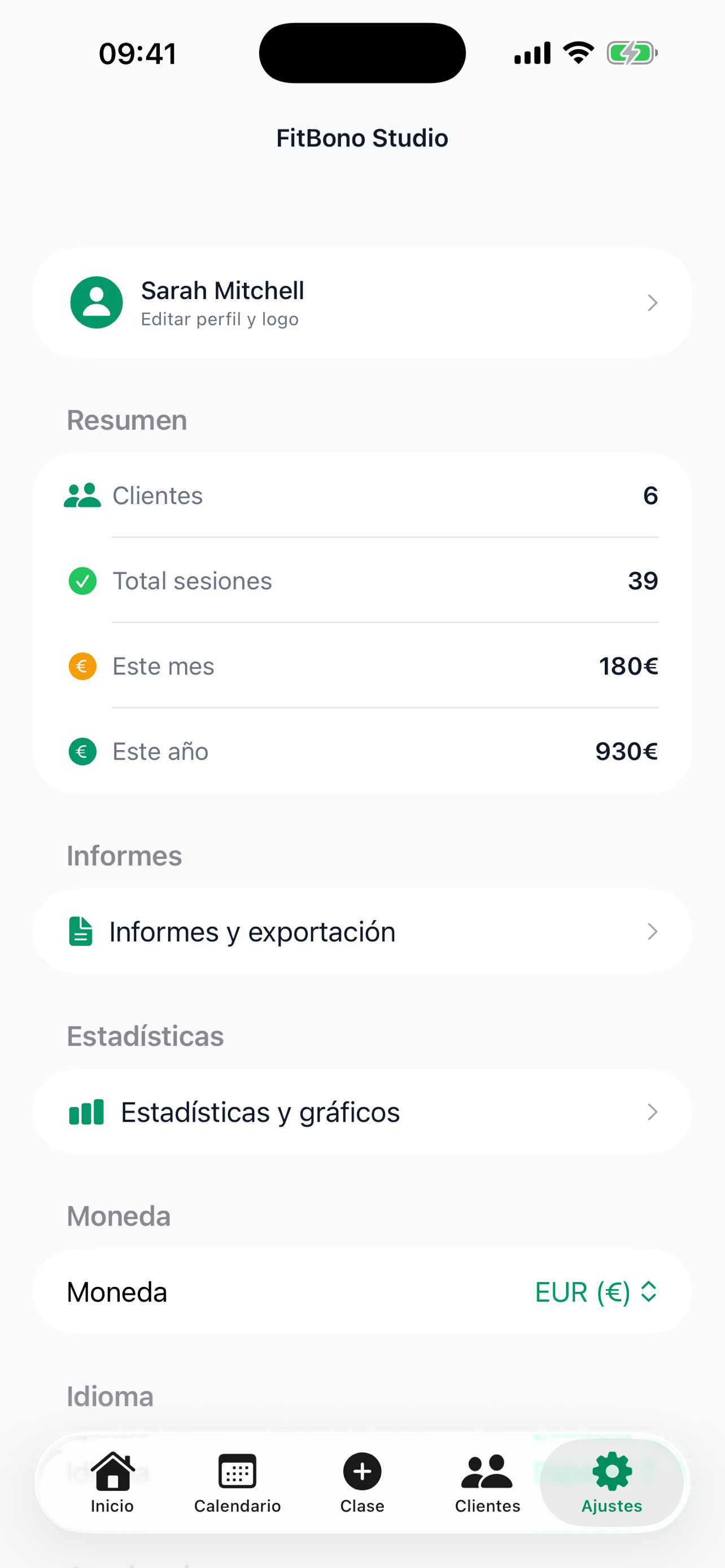The width and height of the screenshot is (725, 1568).
Task: Tap the Inicio home icon
Action: click(x=112, y=1470)
